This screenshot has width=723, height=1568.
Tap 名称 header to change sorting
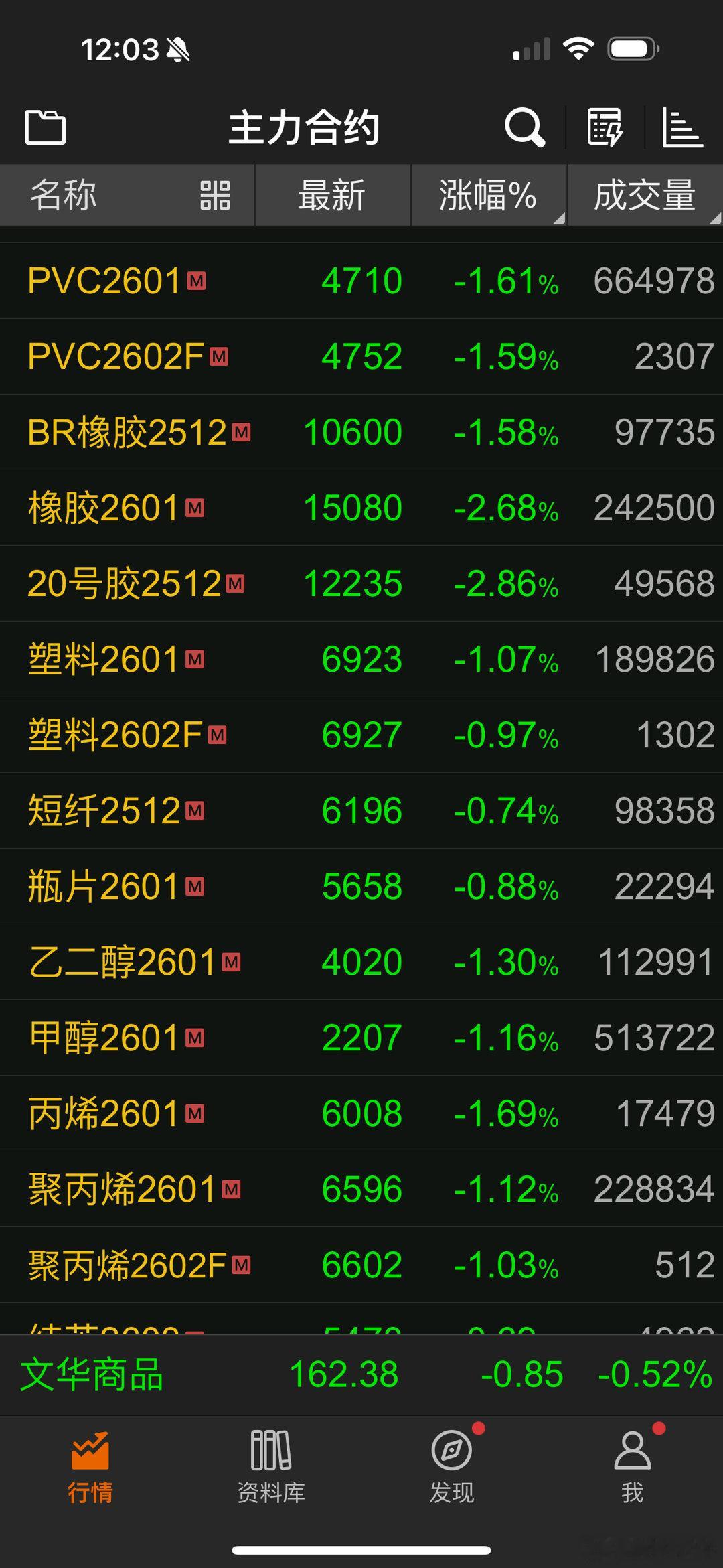[64, 196]
